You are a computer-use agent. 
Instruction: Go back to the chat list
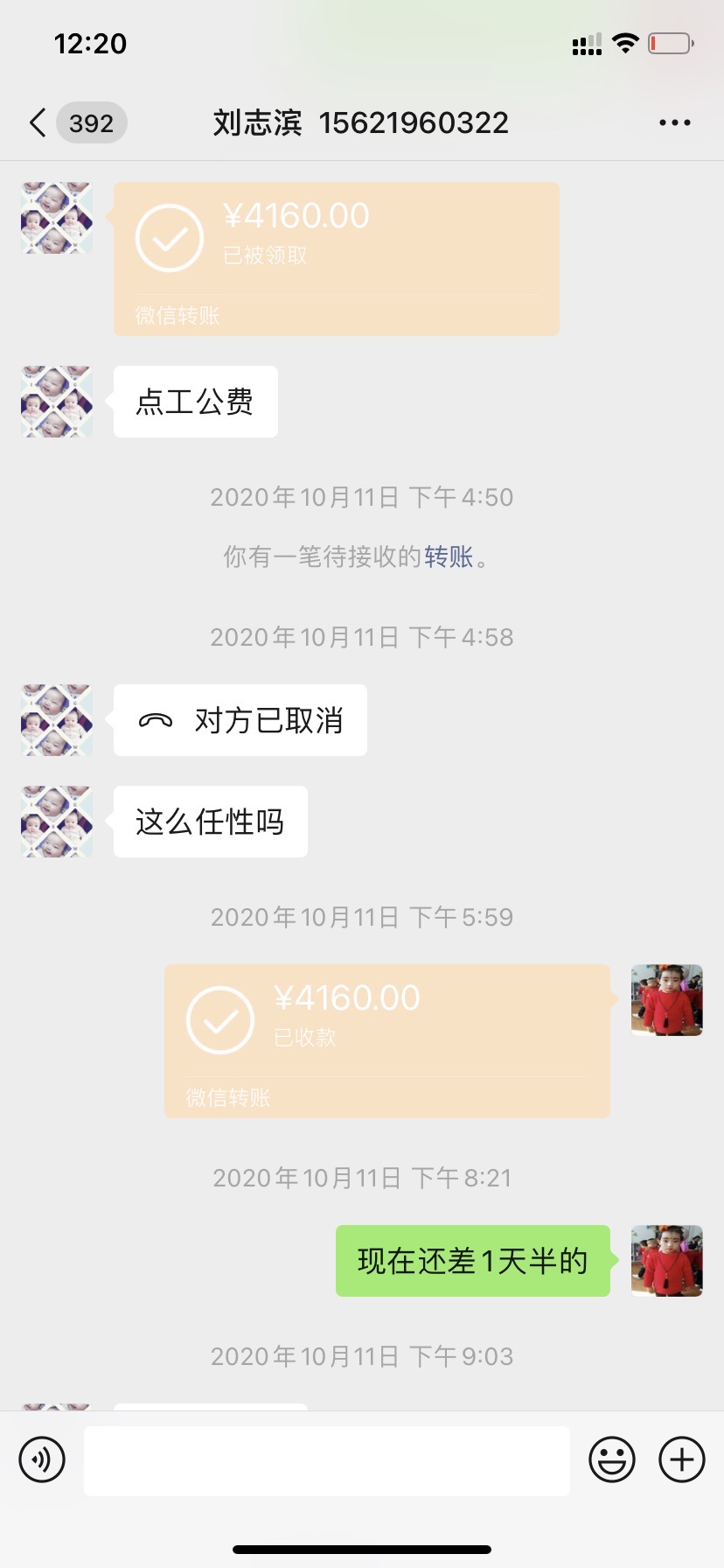[x=38, y=123]
